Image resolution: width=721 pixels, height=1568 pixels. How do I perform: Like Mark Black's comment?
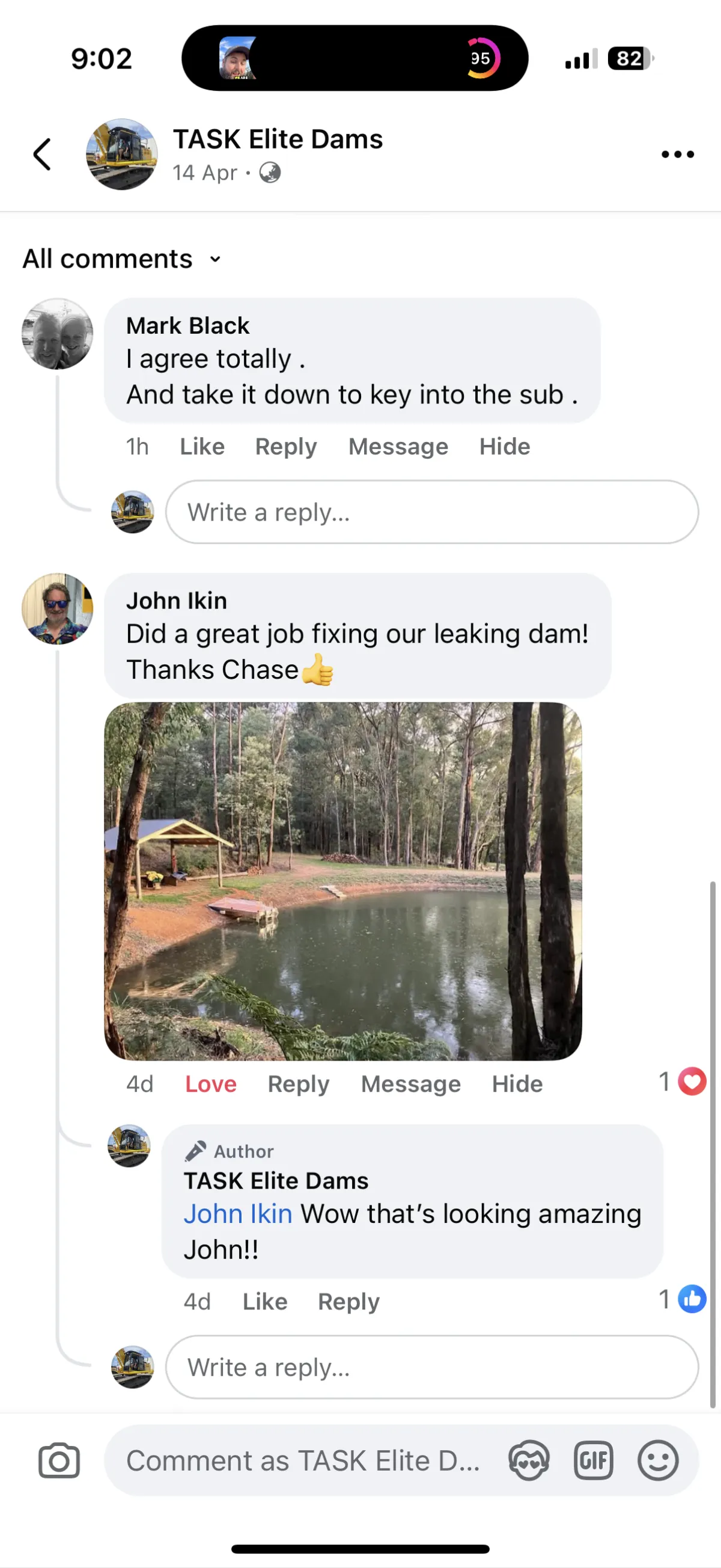[202, 447]
